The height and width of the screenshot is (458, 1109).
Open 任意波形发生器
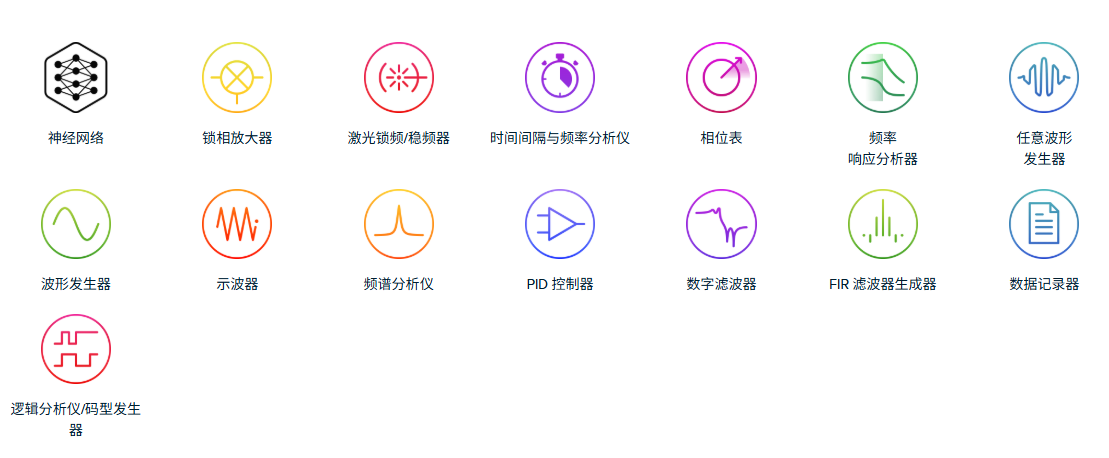1044,77
